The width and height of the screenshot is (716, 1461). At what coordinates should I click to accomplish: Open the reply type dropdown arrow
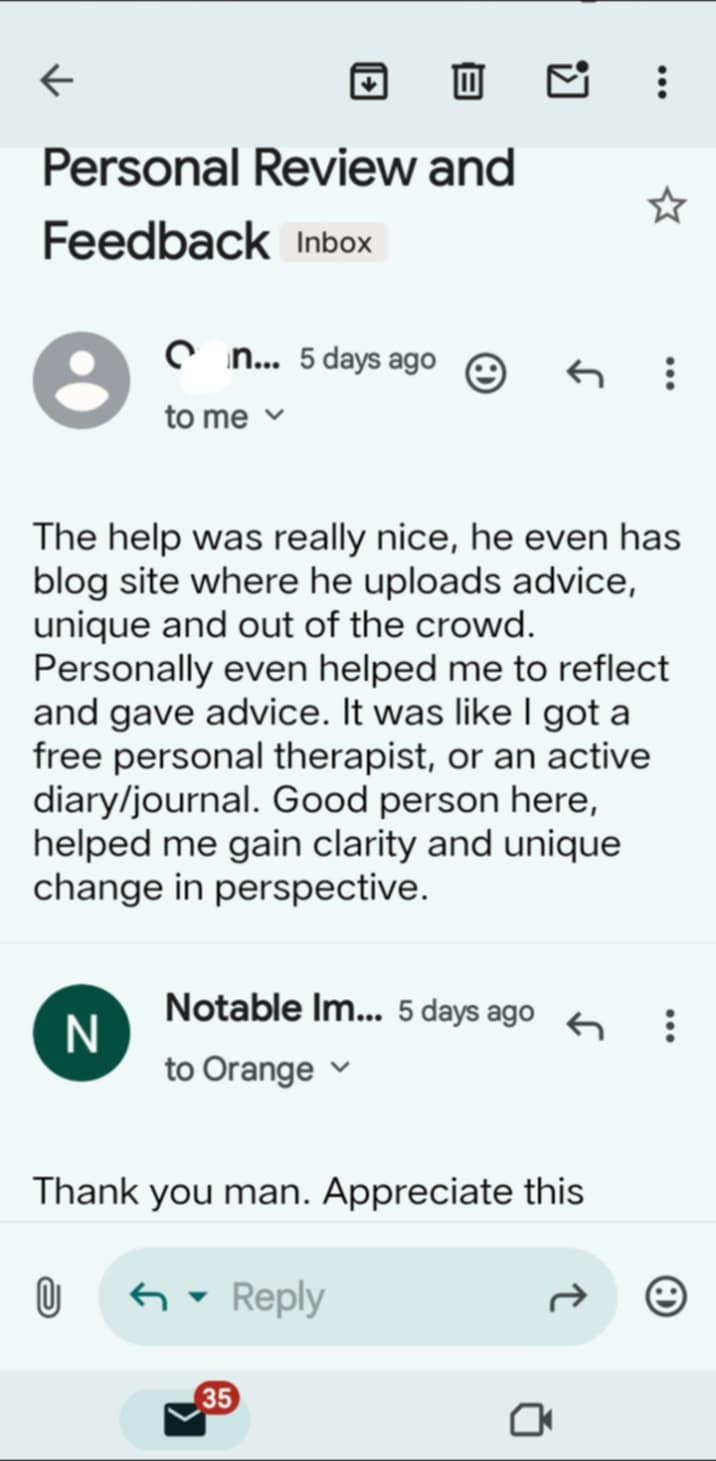click(x=198, y=1298)
